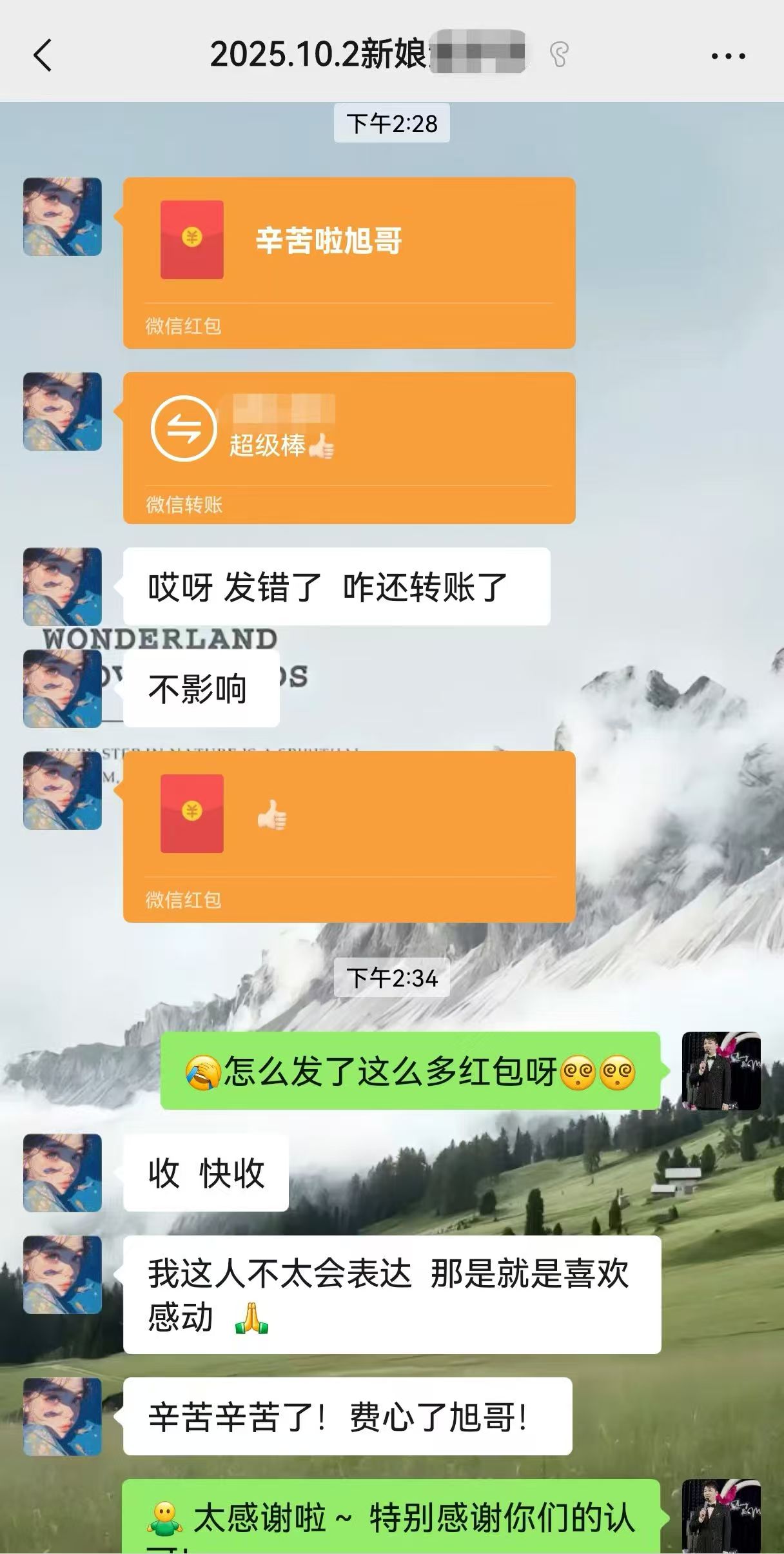
Task: View the sender's avatar beside 辛苦啦旭哥 packet
Action: 63,217
